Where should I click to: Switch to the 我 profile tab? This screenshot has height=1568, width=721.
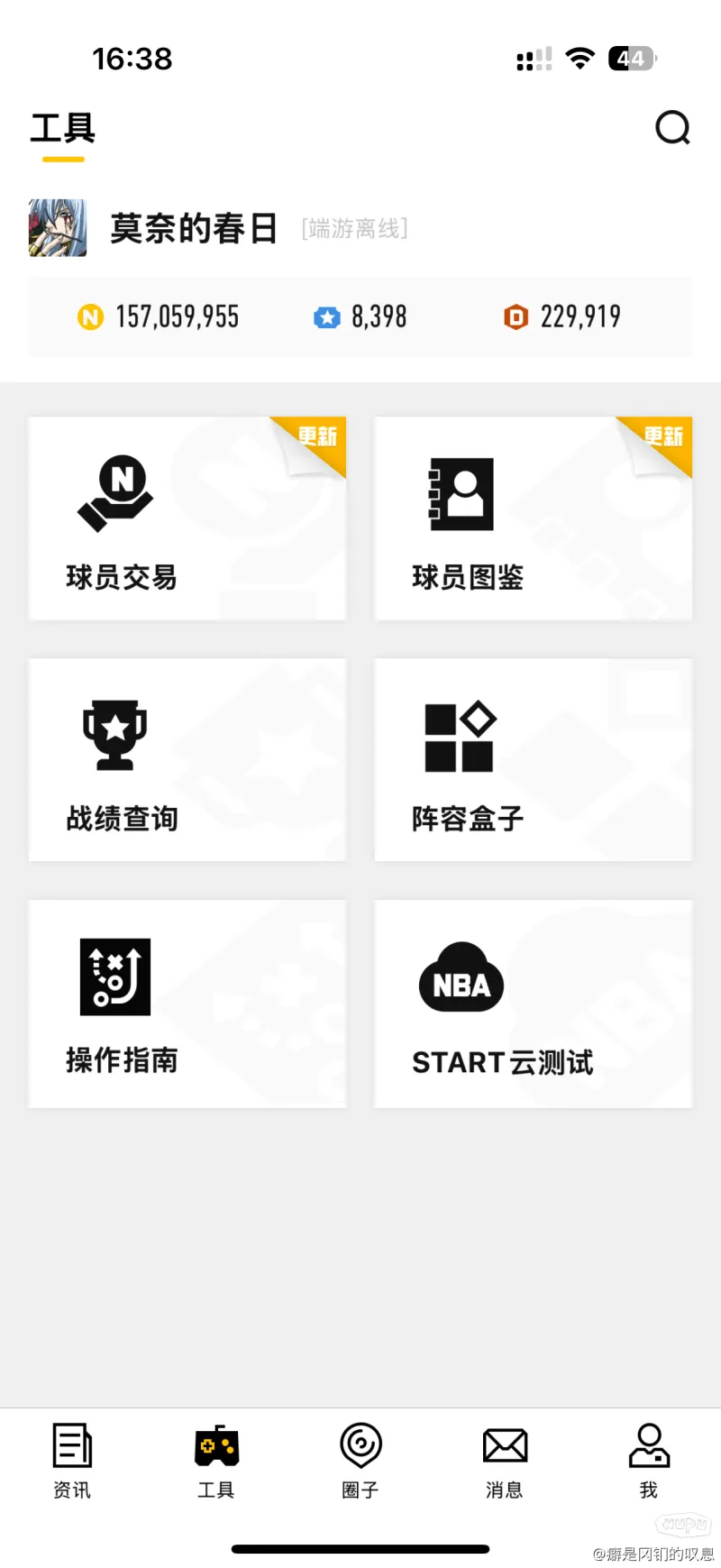coord(649,1461)
